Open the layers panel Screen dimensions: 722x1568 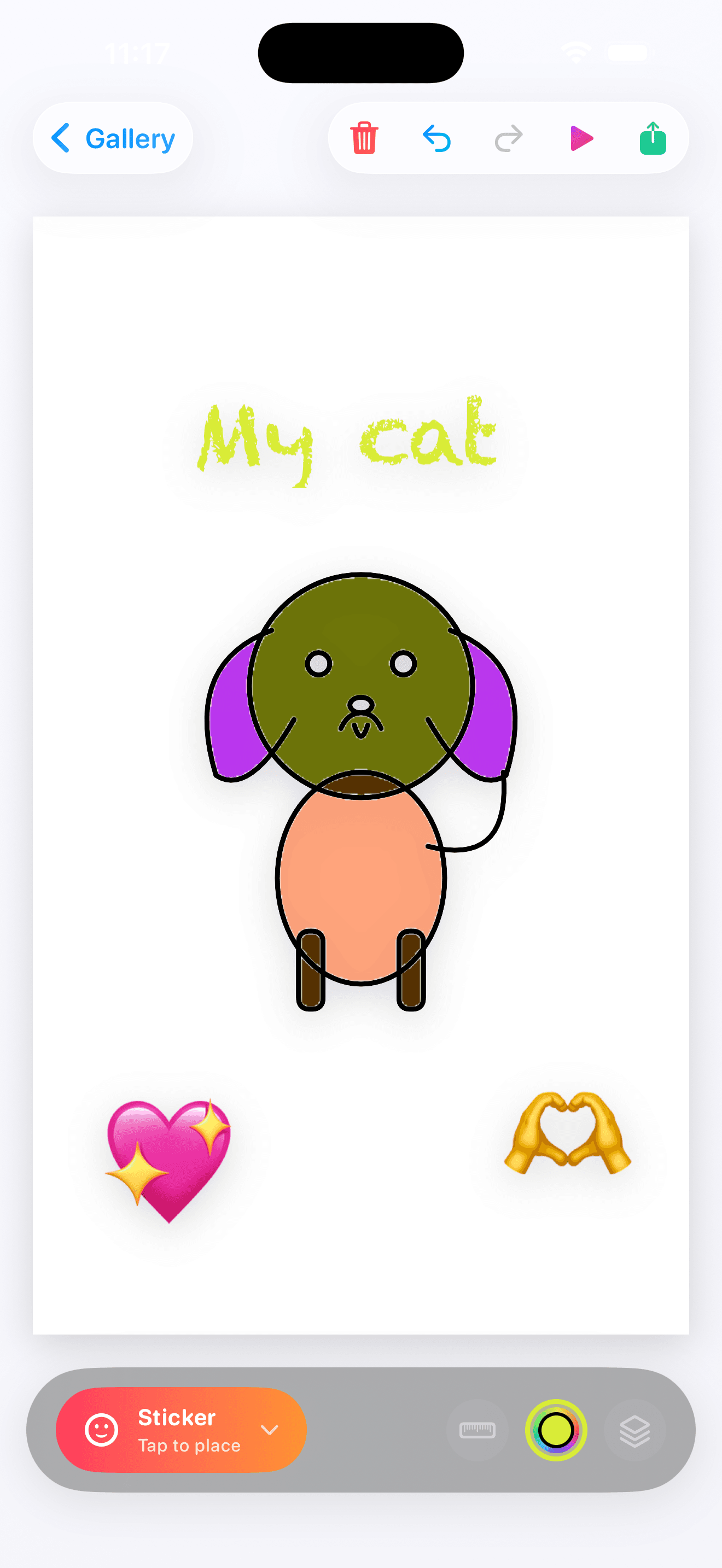634,1430
